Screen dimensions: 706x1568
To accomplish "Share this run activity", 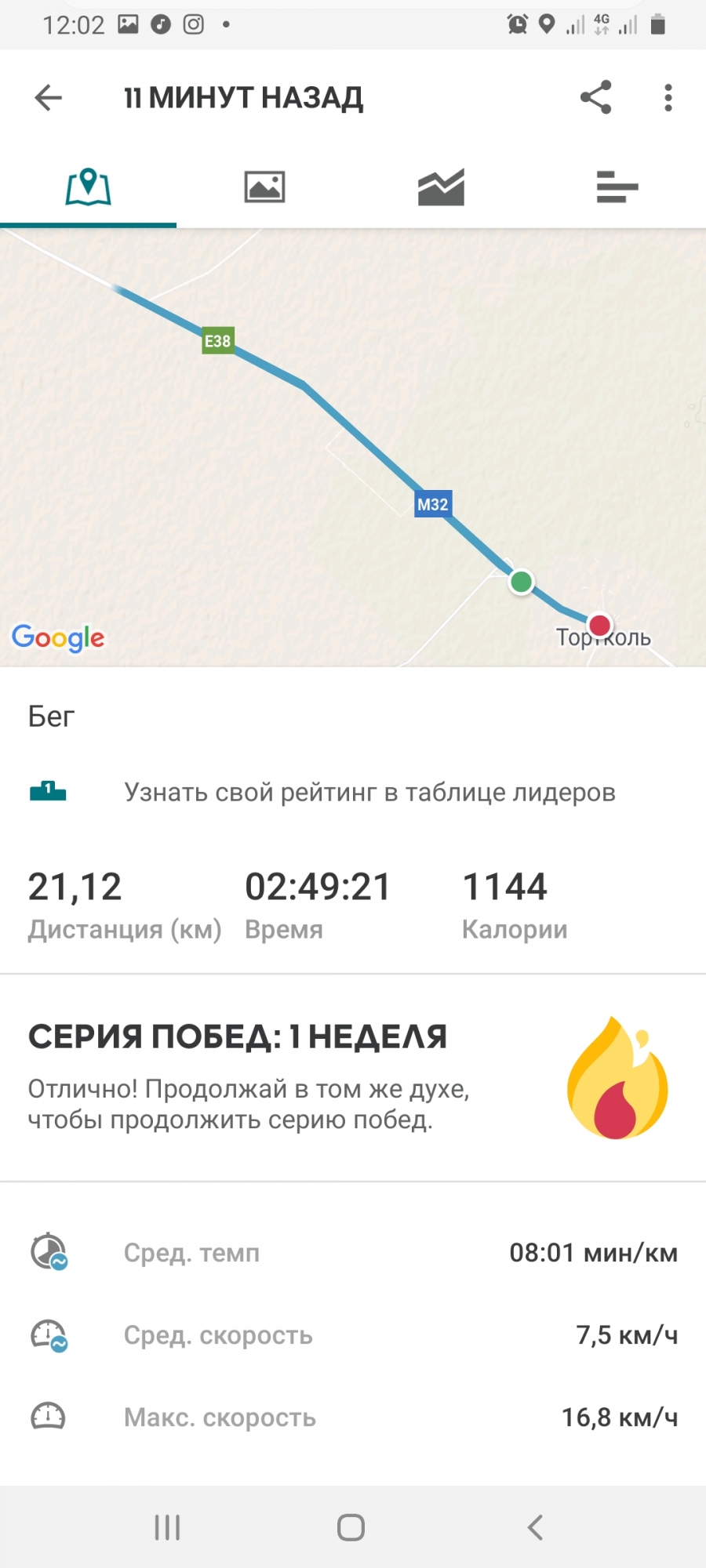I will coord(595,98).
